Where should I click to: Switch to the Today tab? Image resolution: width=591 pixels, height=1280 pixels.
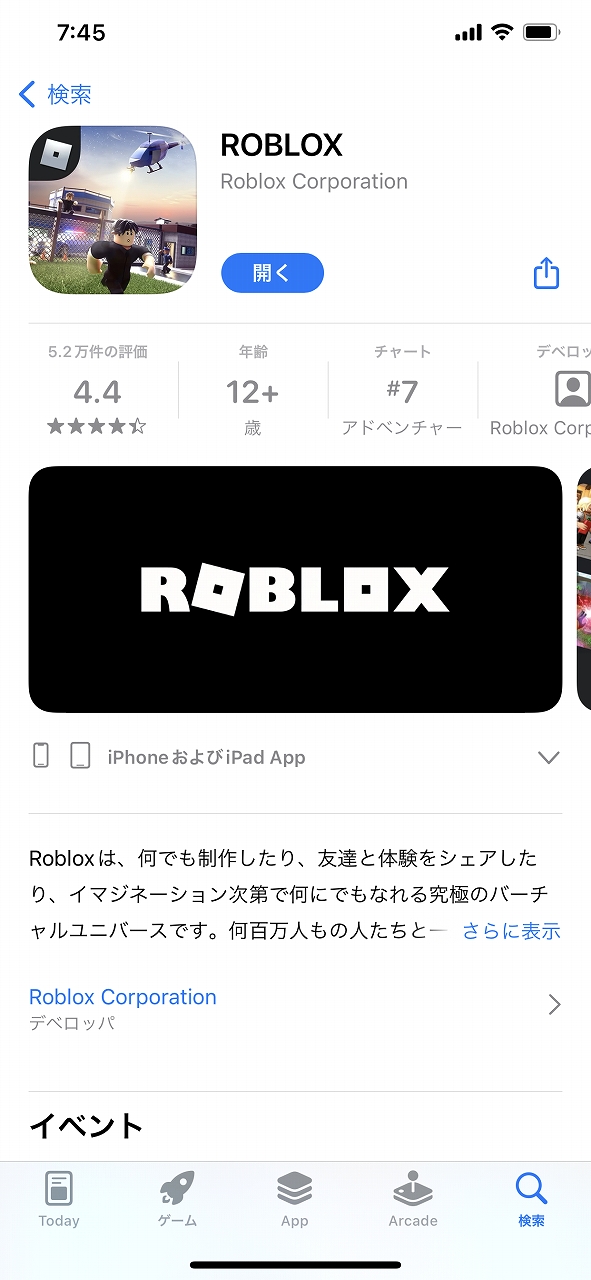pos(59,1199)
